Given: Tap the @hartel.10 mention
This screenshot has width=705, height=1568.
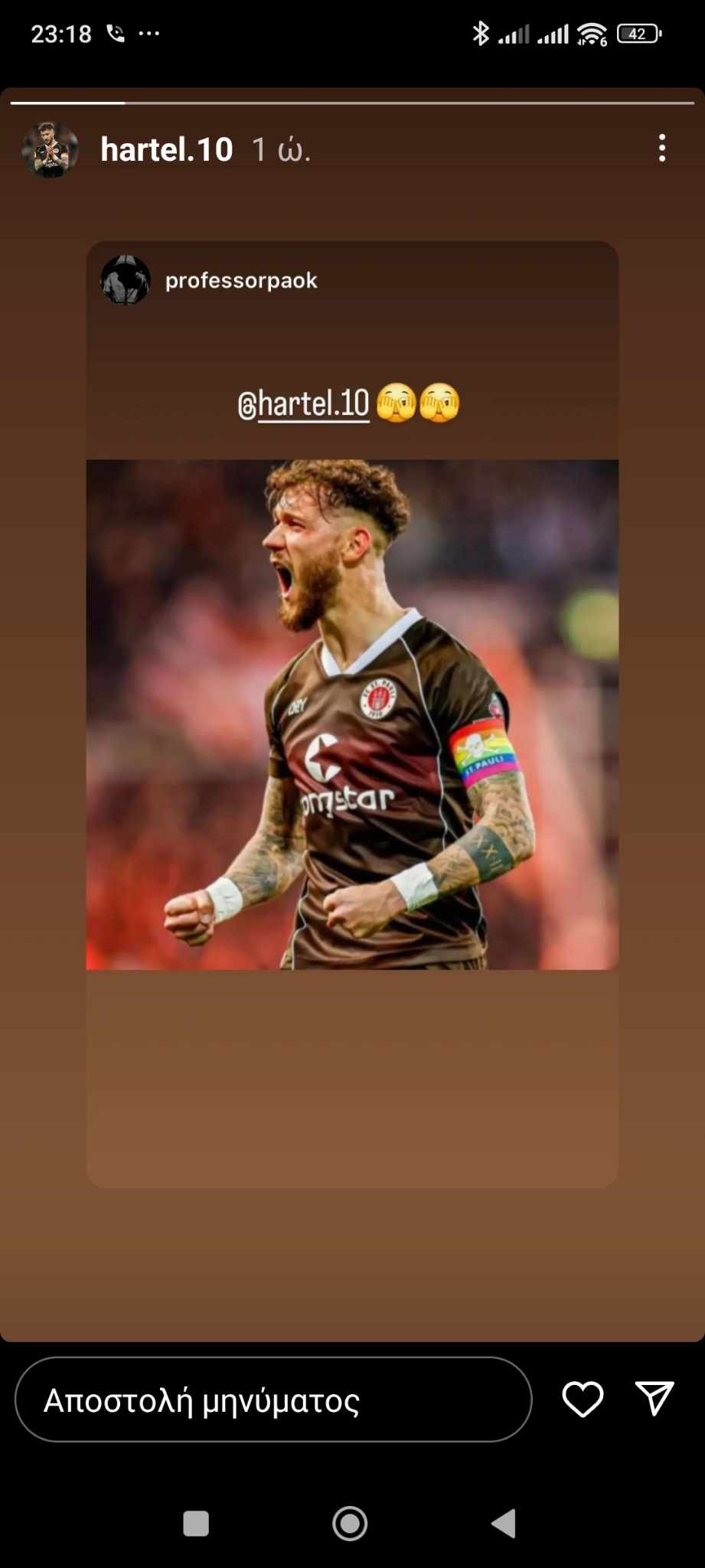Looking at the screenshot, I should 304,403.
